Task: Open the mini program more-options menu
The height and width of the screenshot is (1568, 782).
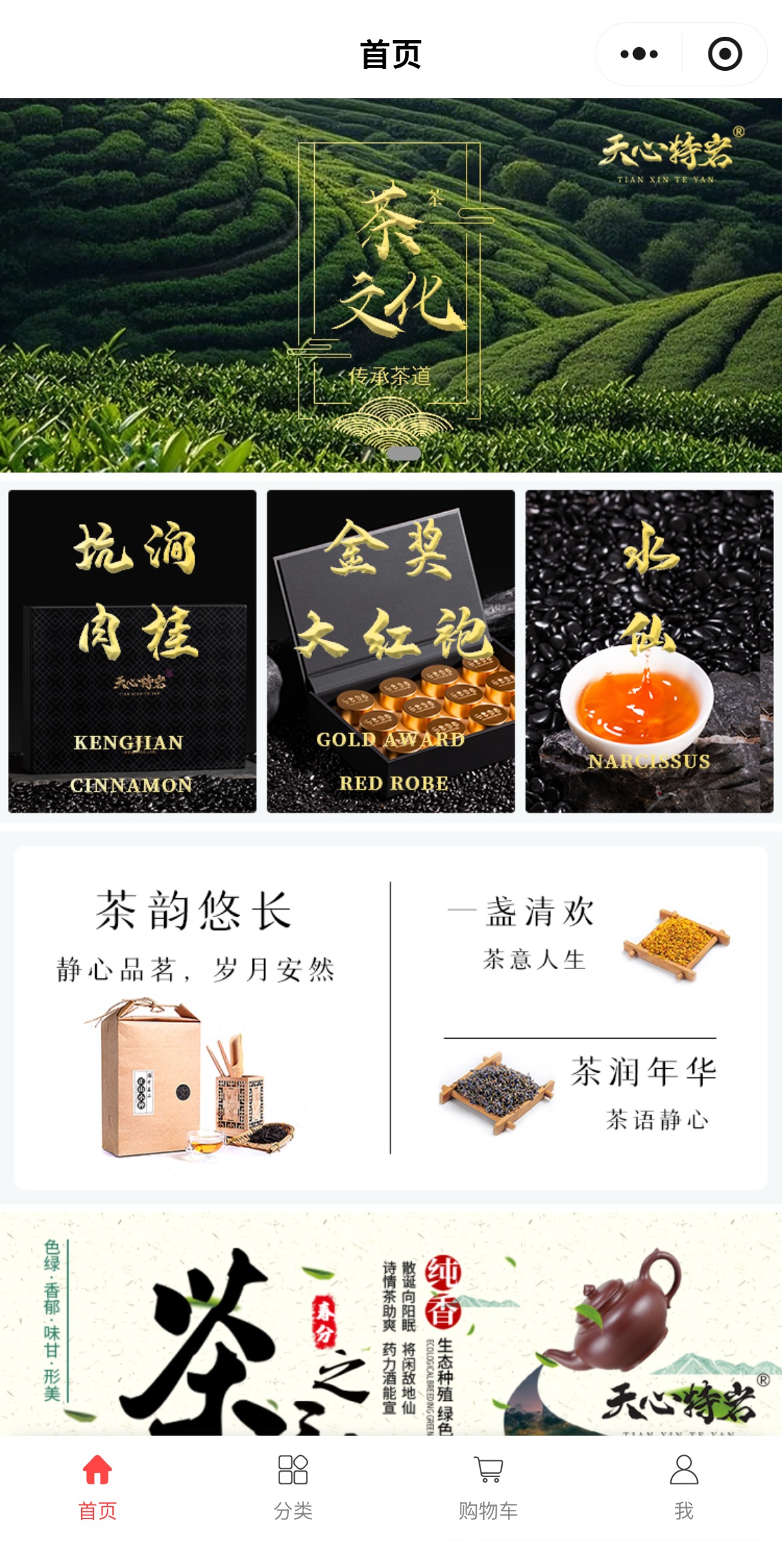Action: pyautogui.click(x=638, y=54)
